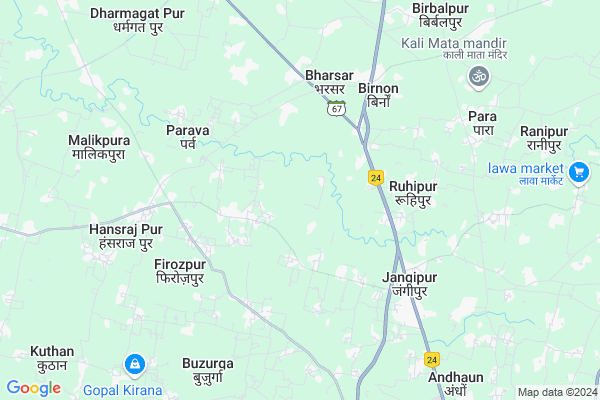Open the Kali Mata mandir place marker
The image size is (600, 400).
(479, 75)
